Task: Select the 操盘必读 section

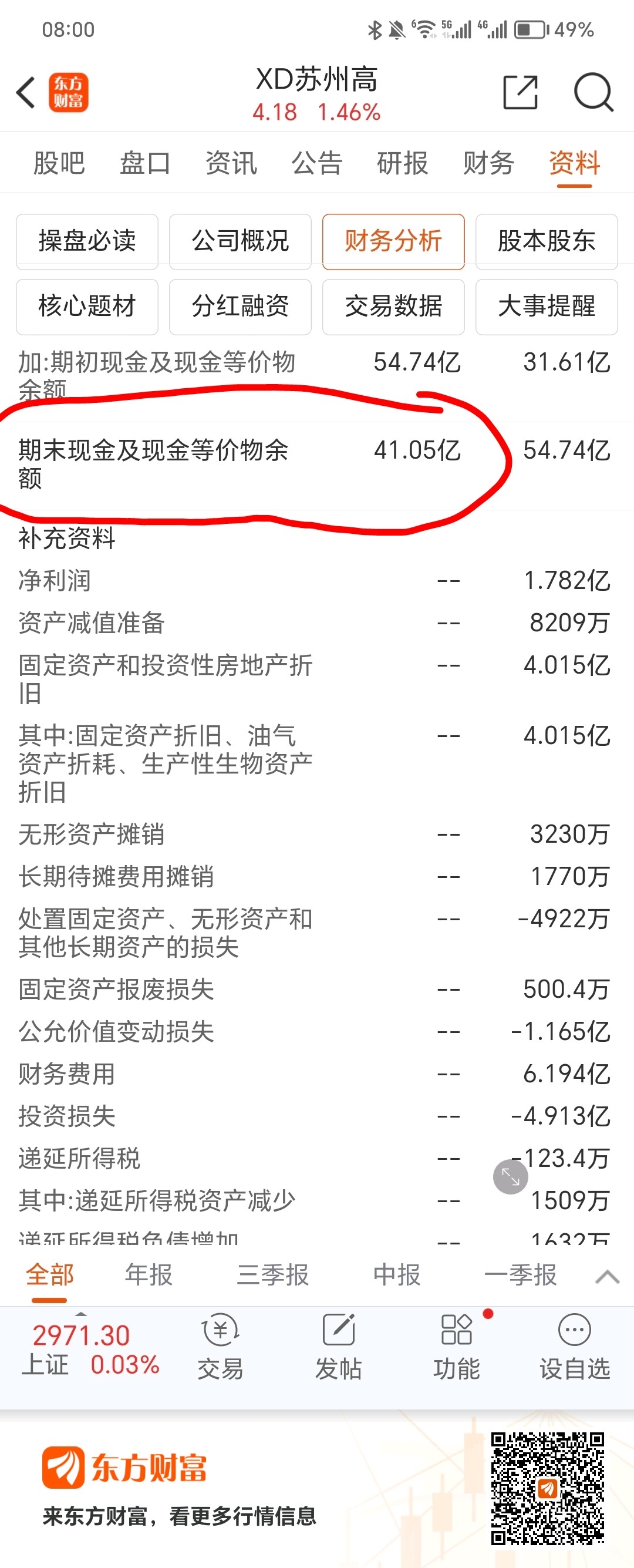Action: (x=87, y=241)
